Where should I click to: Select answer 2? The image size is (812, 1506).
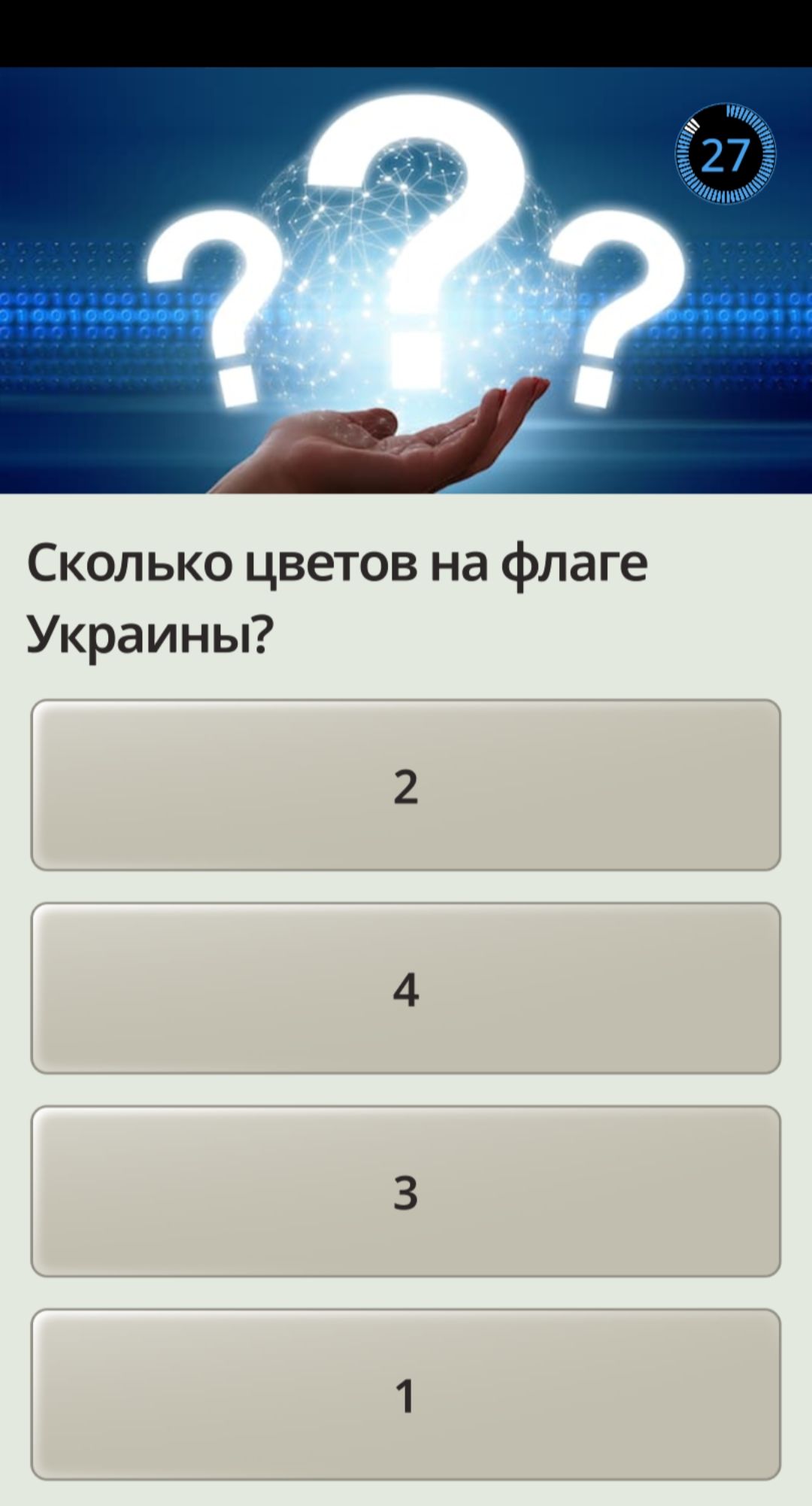coord(405,785)
